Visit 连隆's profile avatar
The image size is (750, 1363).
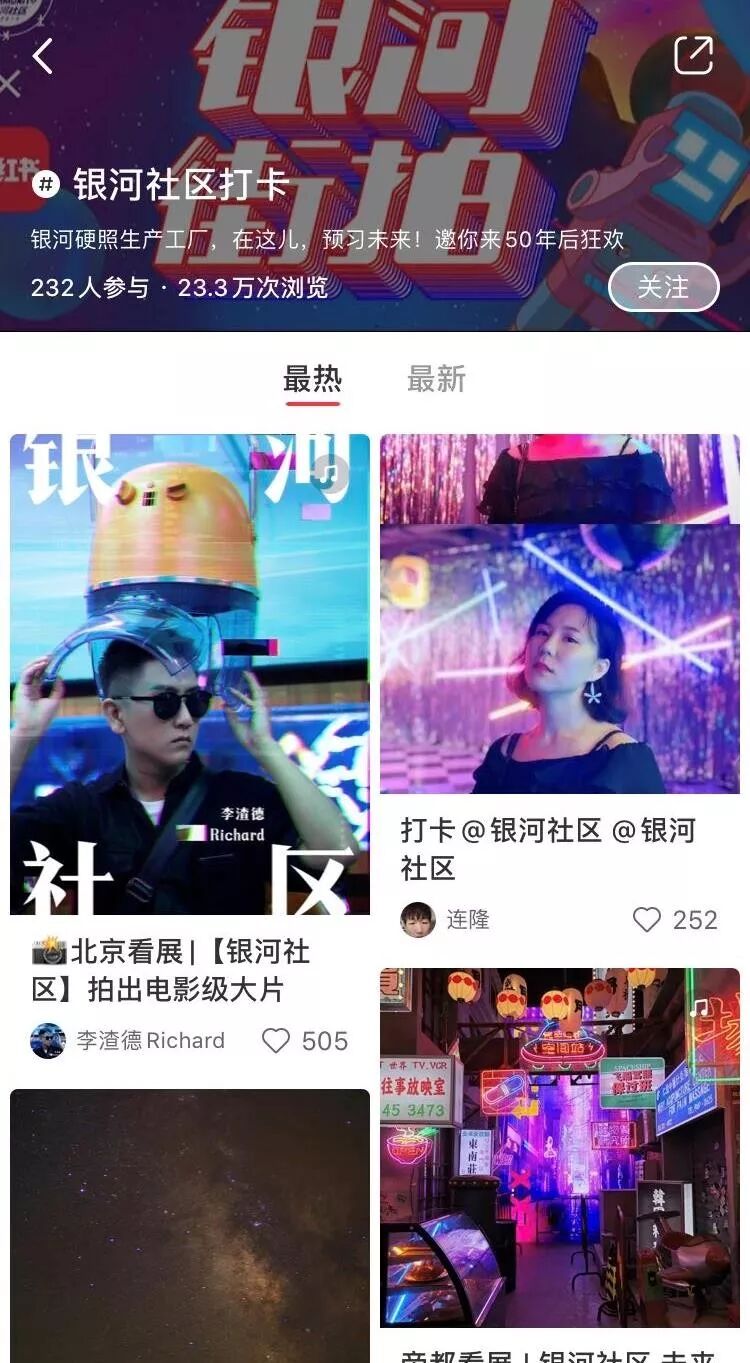tap(418, 920)
